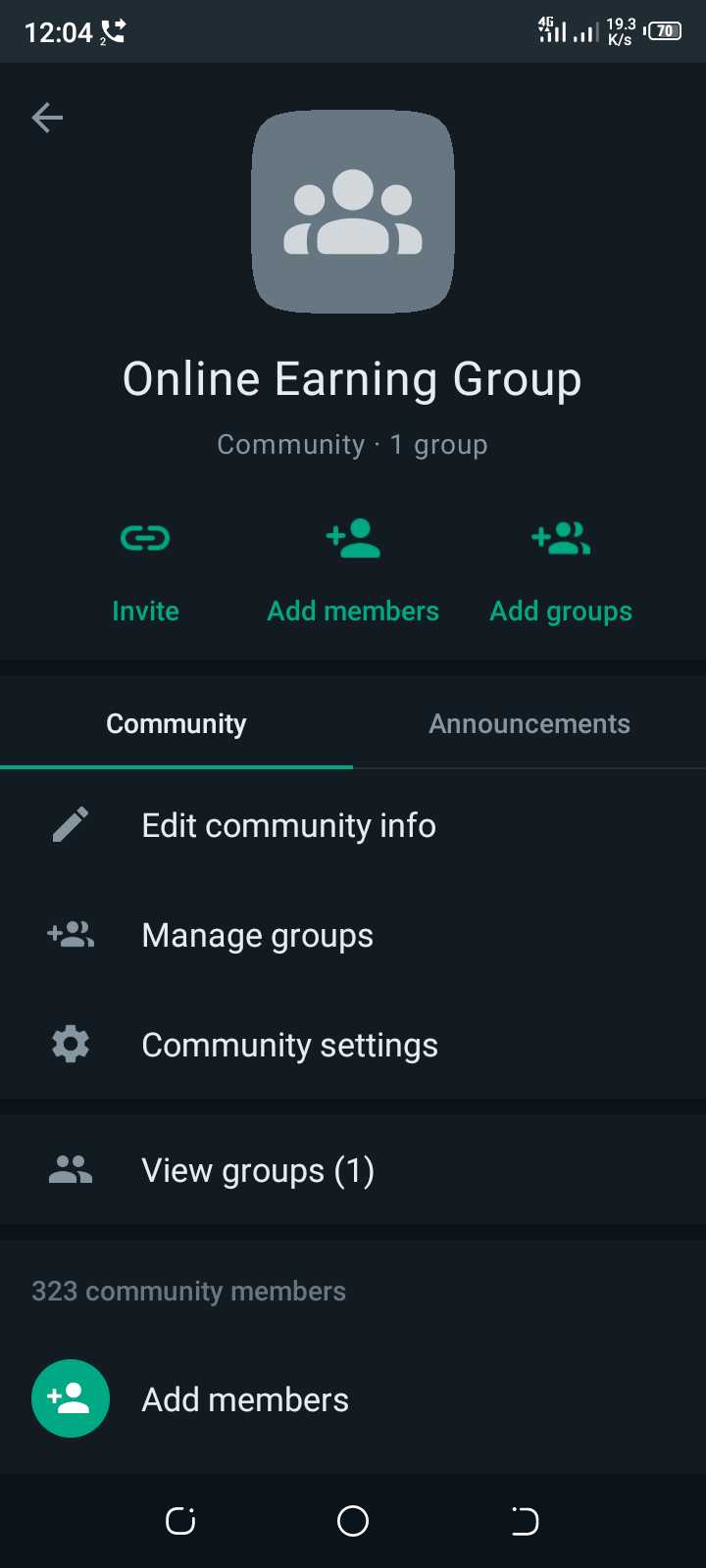Screen dimensions: 706x1568
Task: Open Manage groups
Action: pyautogui.click(x=353, y=935)
